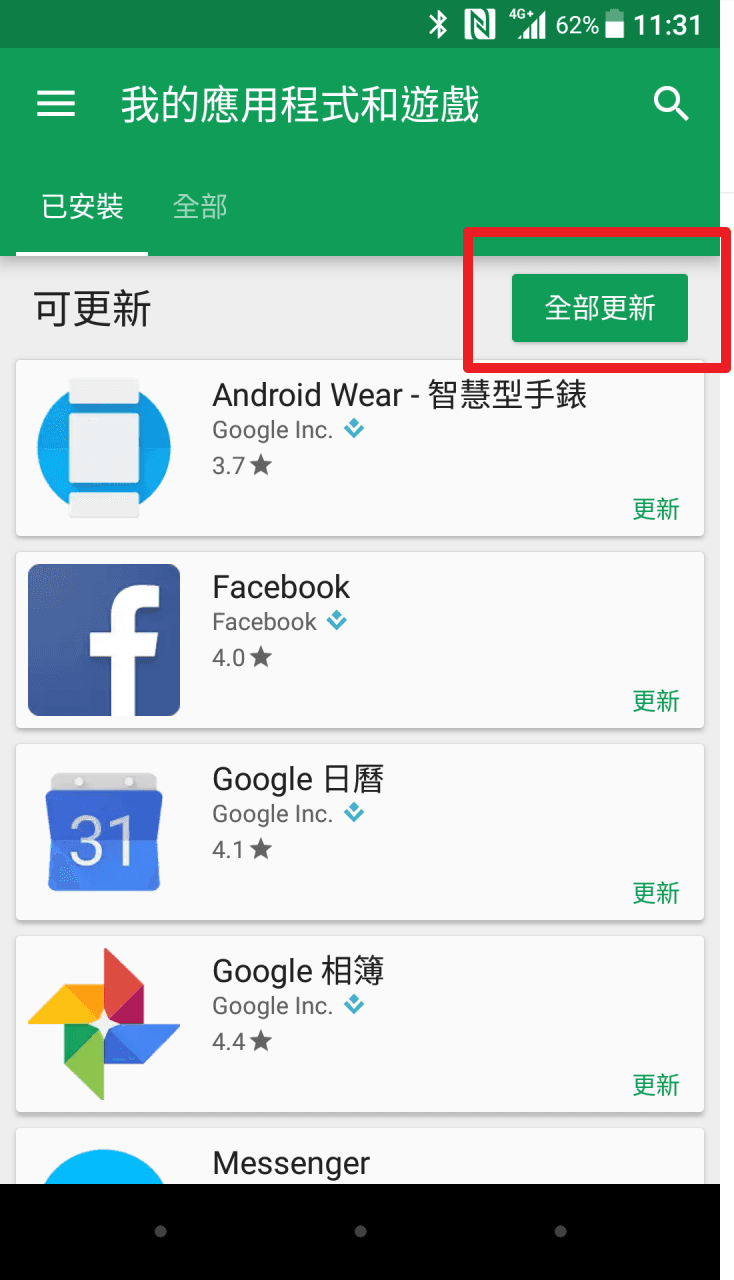Viewport: 734px width, 1280px height.
Task: Open the hamburger drawer menu
Action: coord(56,104)
